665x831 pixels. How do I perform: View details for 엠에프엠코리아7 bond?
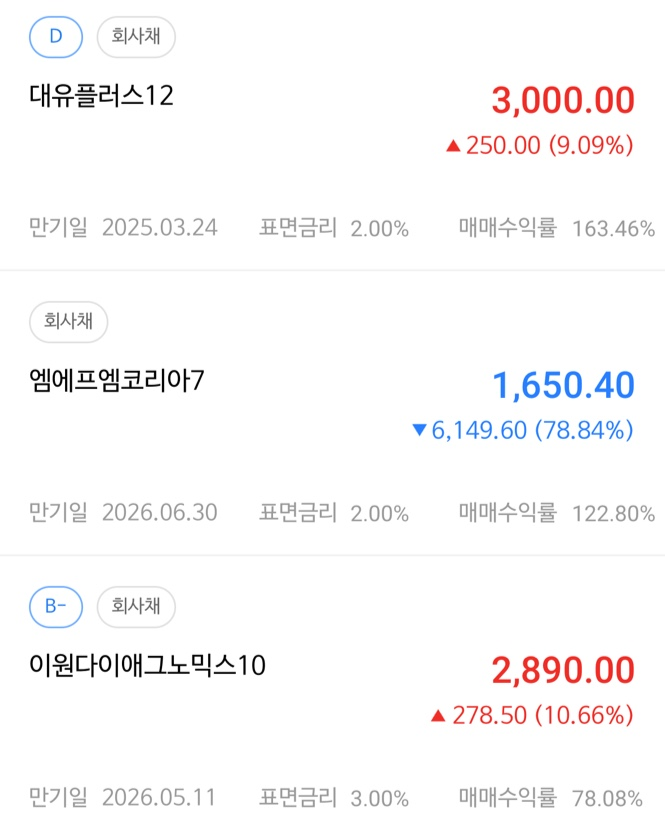pyautogui.click(x=118, y=381)
